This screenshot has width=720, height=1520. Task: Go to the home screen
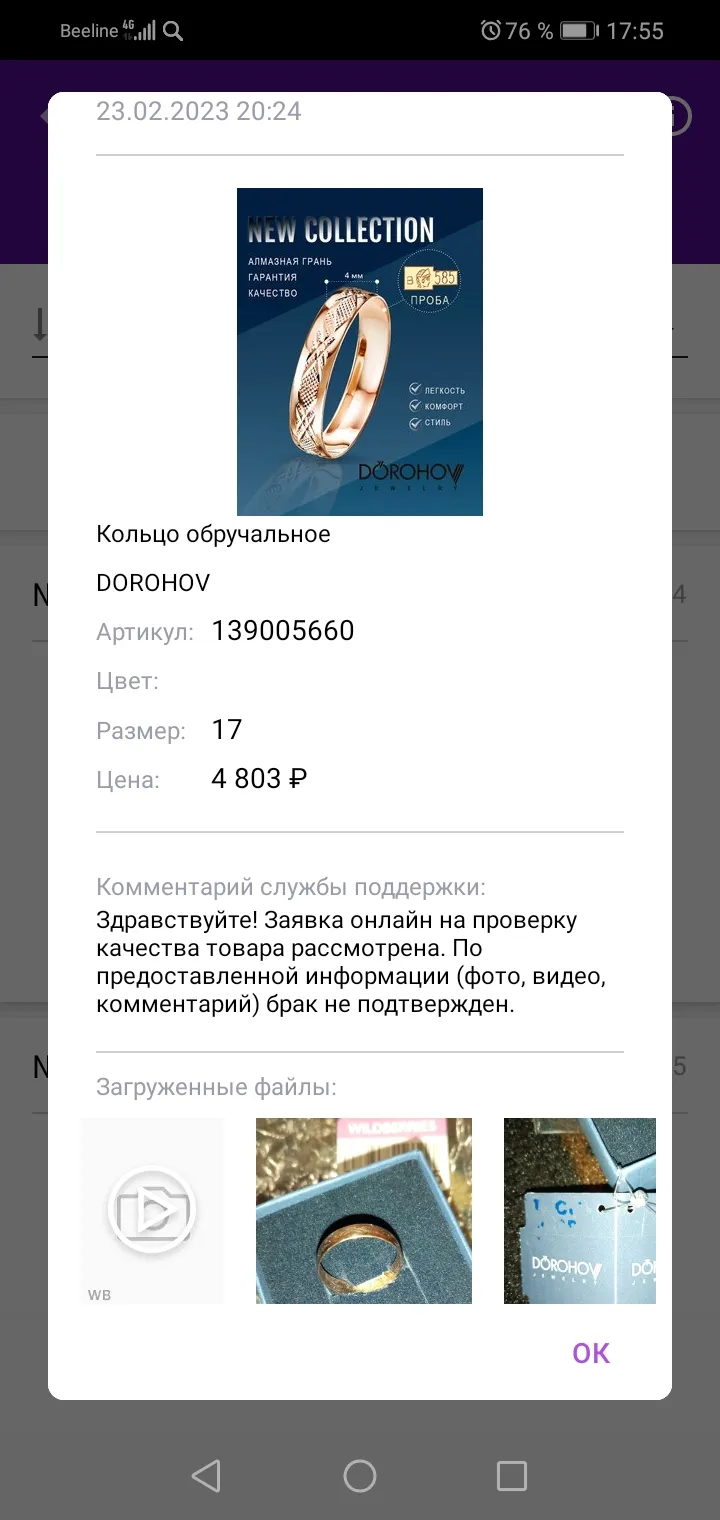[x=360, y=1476]
